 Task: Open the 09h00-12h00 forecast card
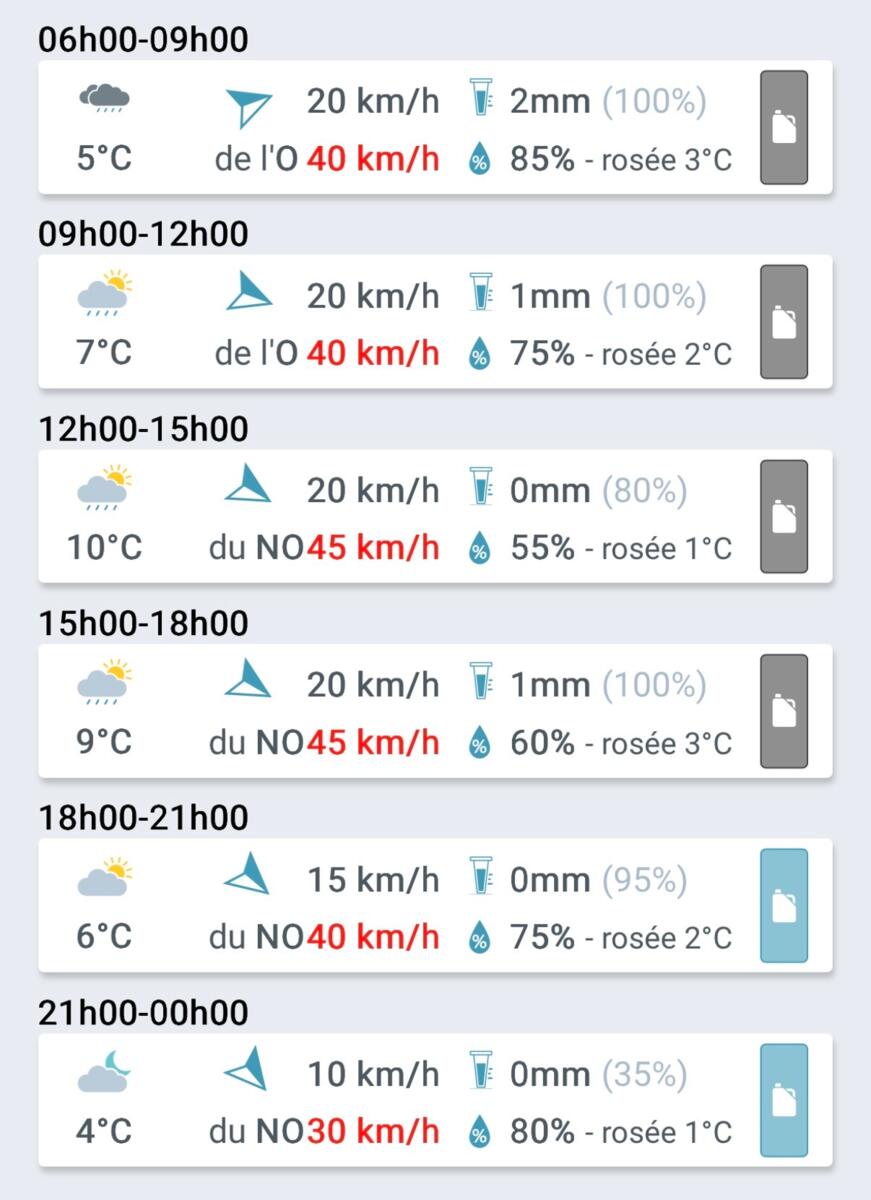point(400,322)
